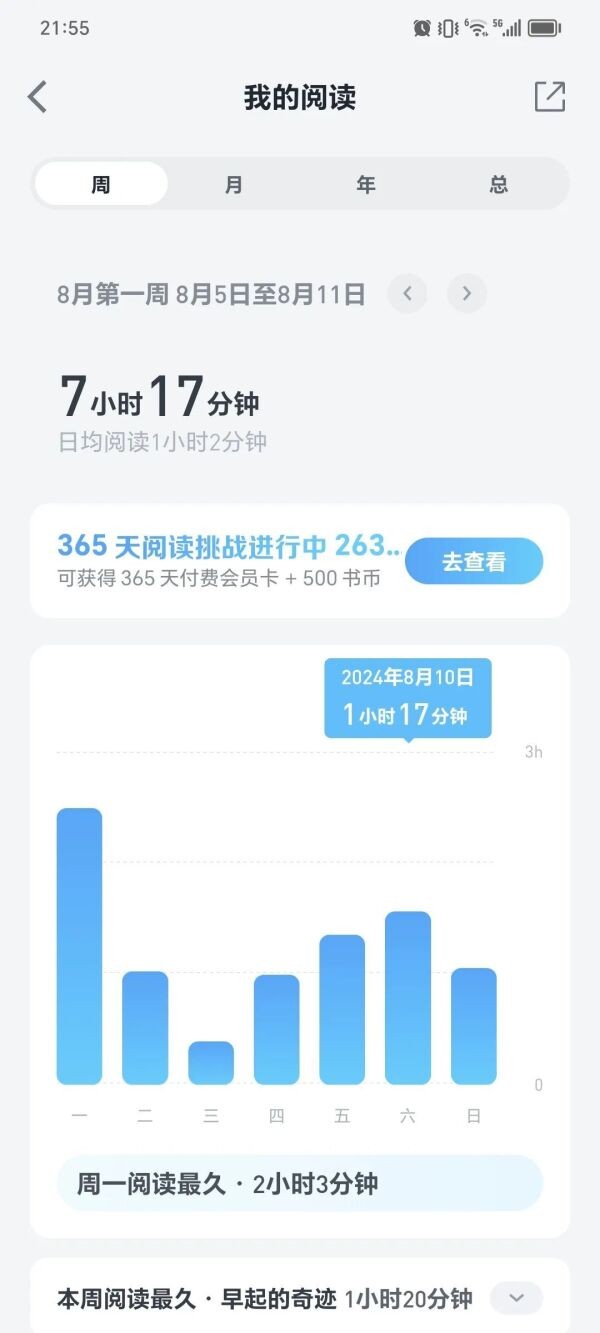Screen dimensions: 600x1333
Task: Tap 去查看 for 365-day challenge
Action: click(474, 562)
